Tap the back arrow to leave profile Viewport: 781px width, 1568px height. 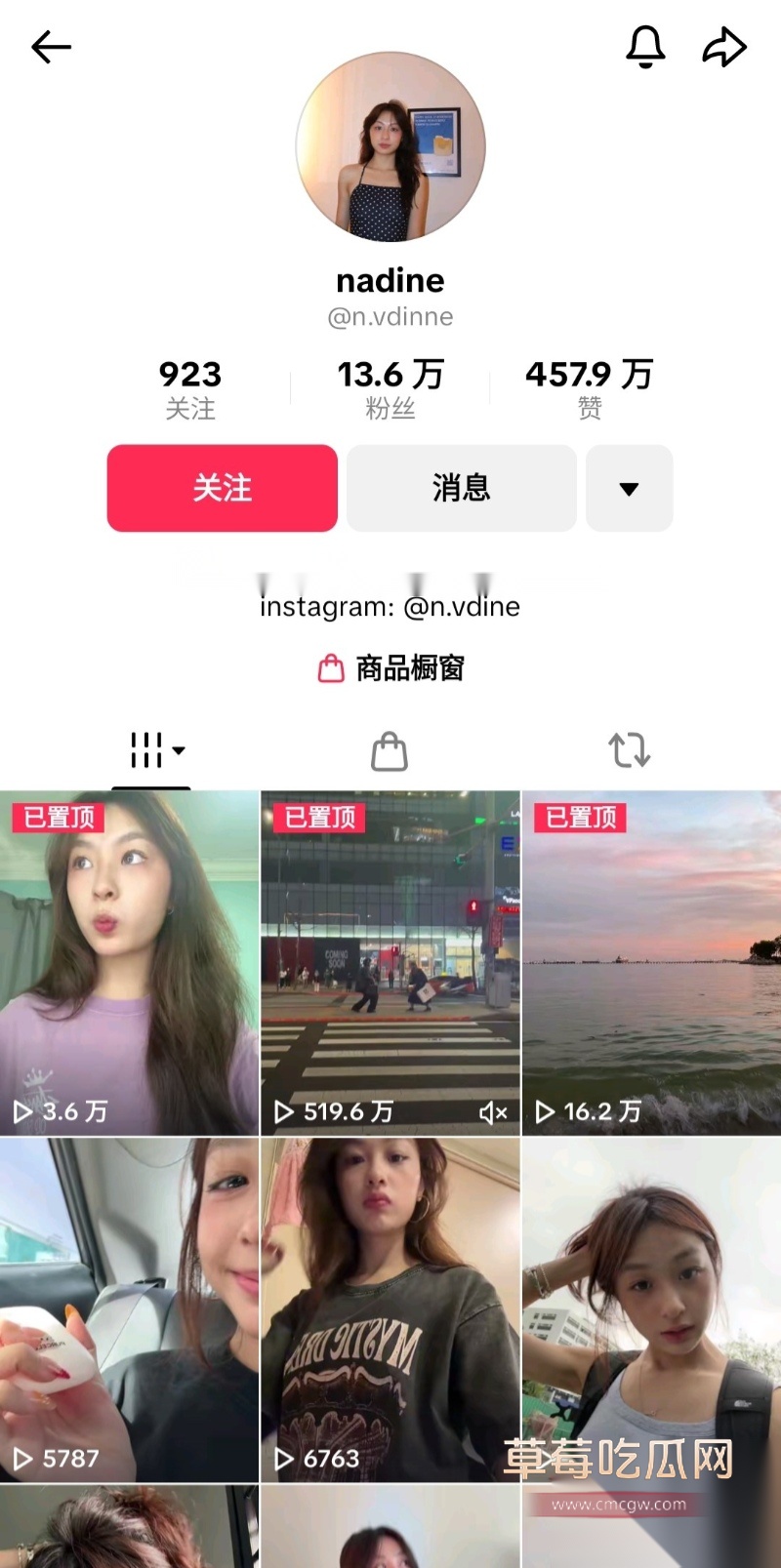pyautogui.click(x=50, y=46)
